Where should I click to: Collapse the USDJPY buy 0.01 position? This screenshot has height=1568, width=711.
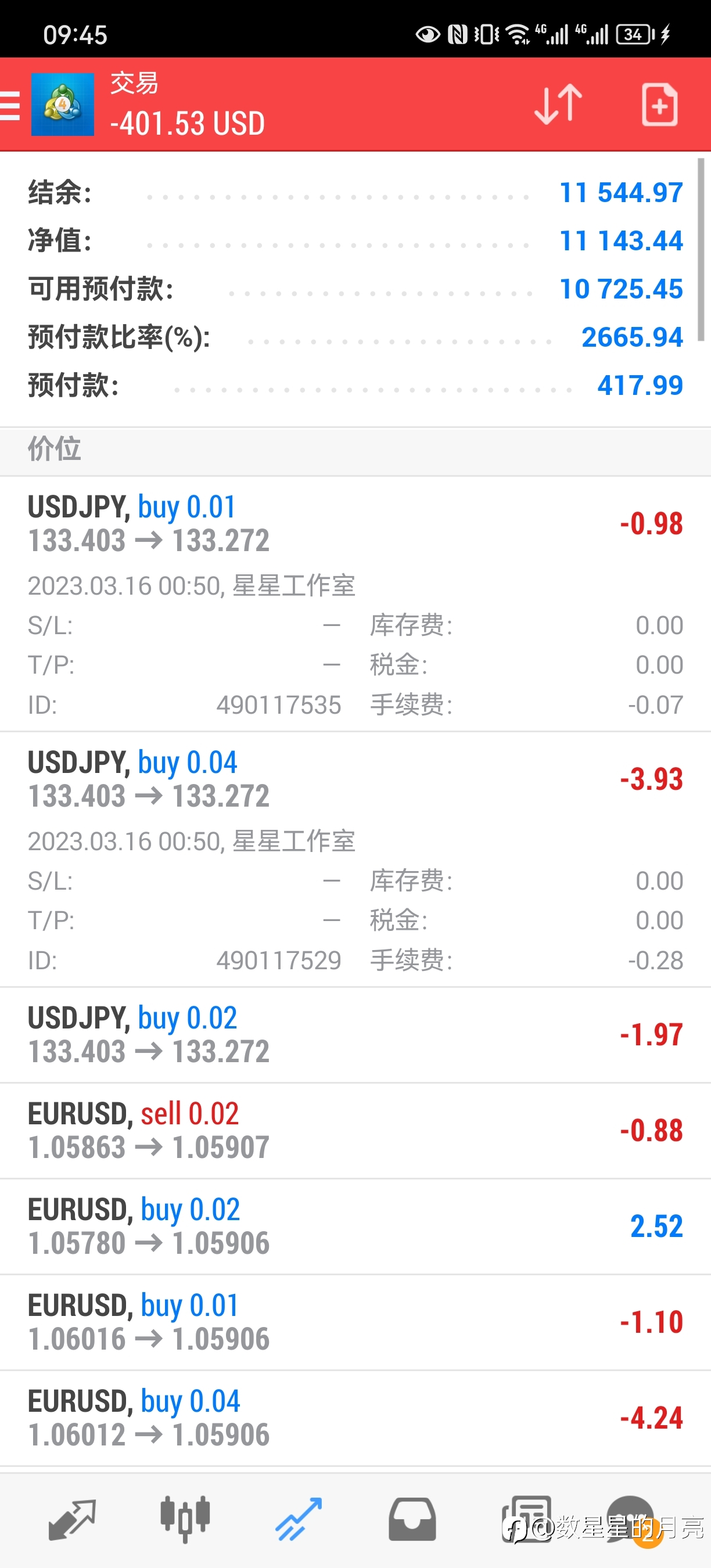click(355, 604)
